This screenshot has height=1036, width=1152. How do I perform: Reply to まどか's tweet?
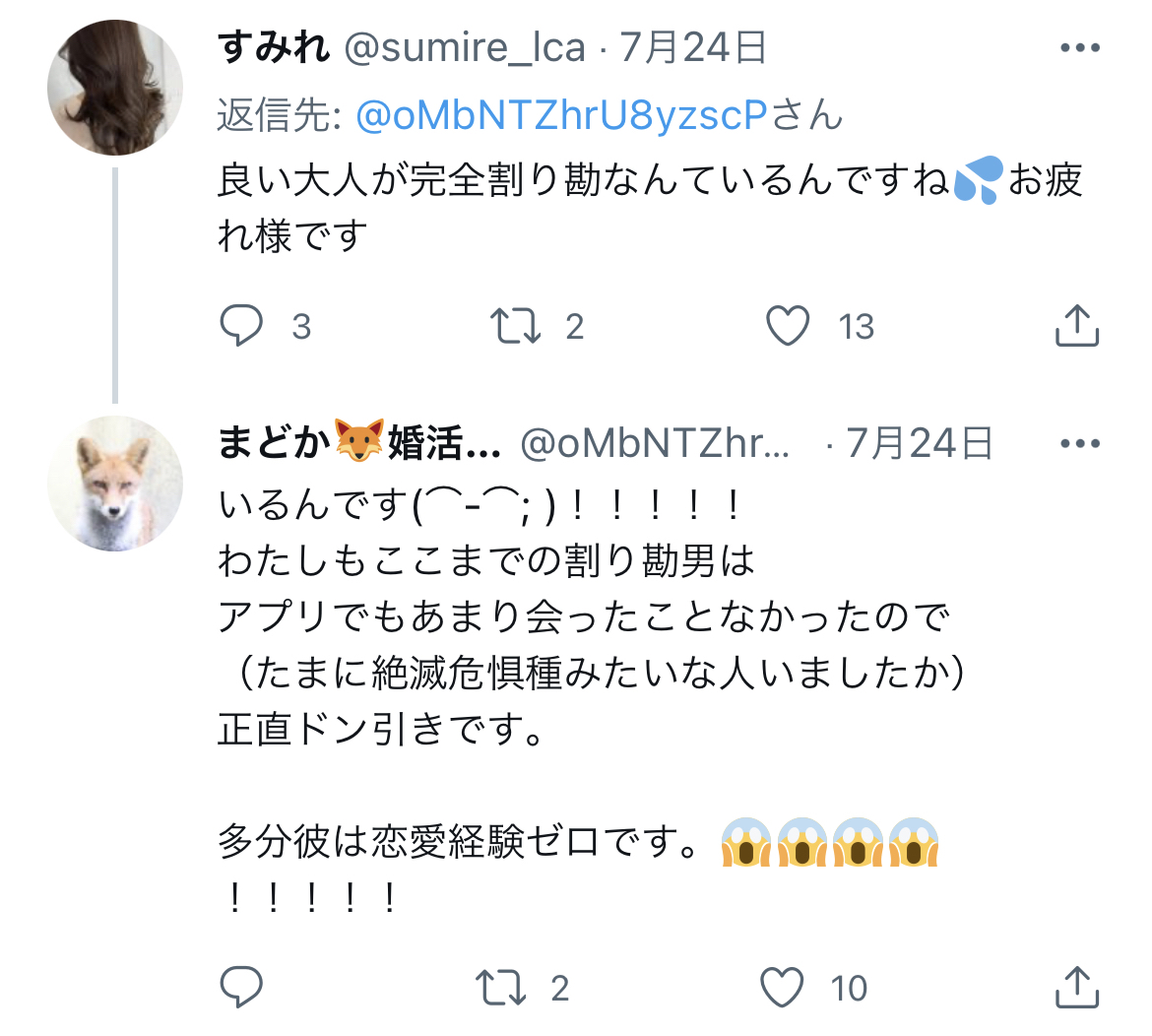pyautogui.click(x=240, y=987)
